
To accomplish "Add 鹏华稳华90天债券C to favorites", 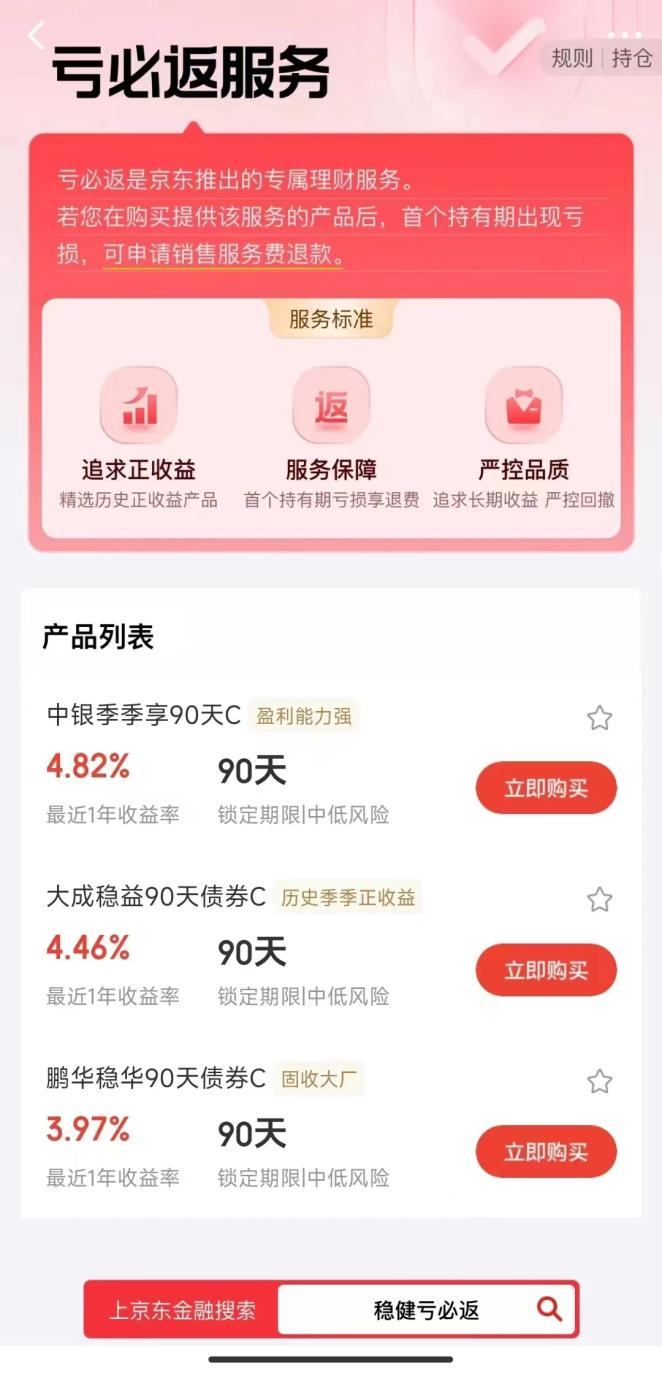I will point(599,1081).
